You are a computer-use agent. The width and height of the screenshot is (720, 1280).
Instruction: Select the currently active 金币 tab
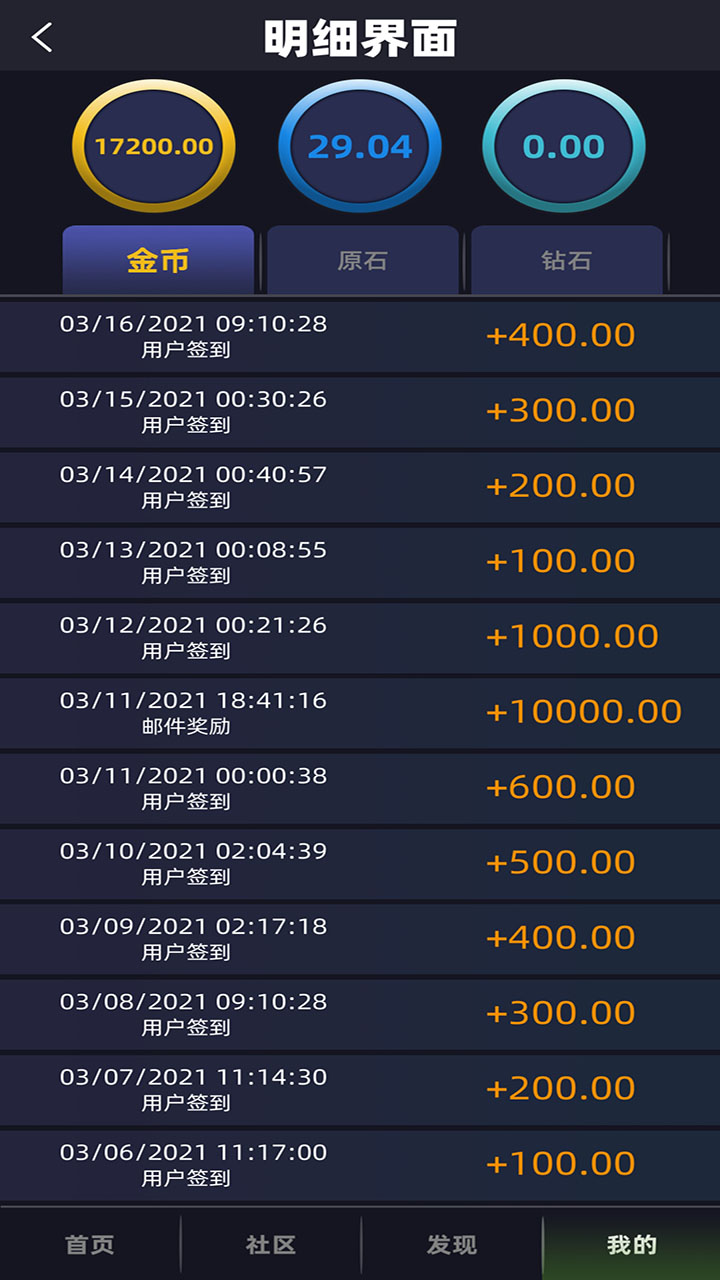pos(160,259)
